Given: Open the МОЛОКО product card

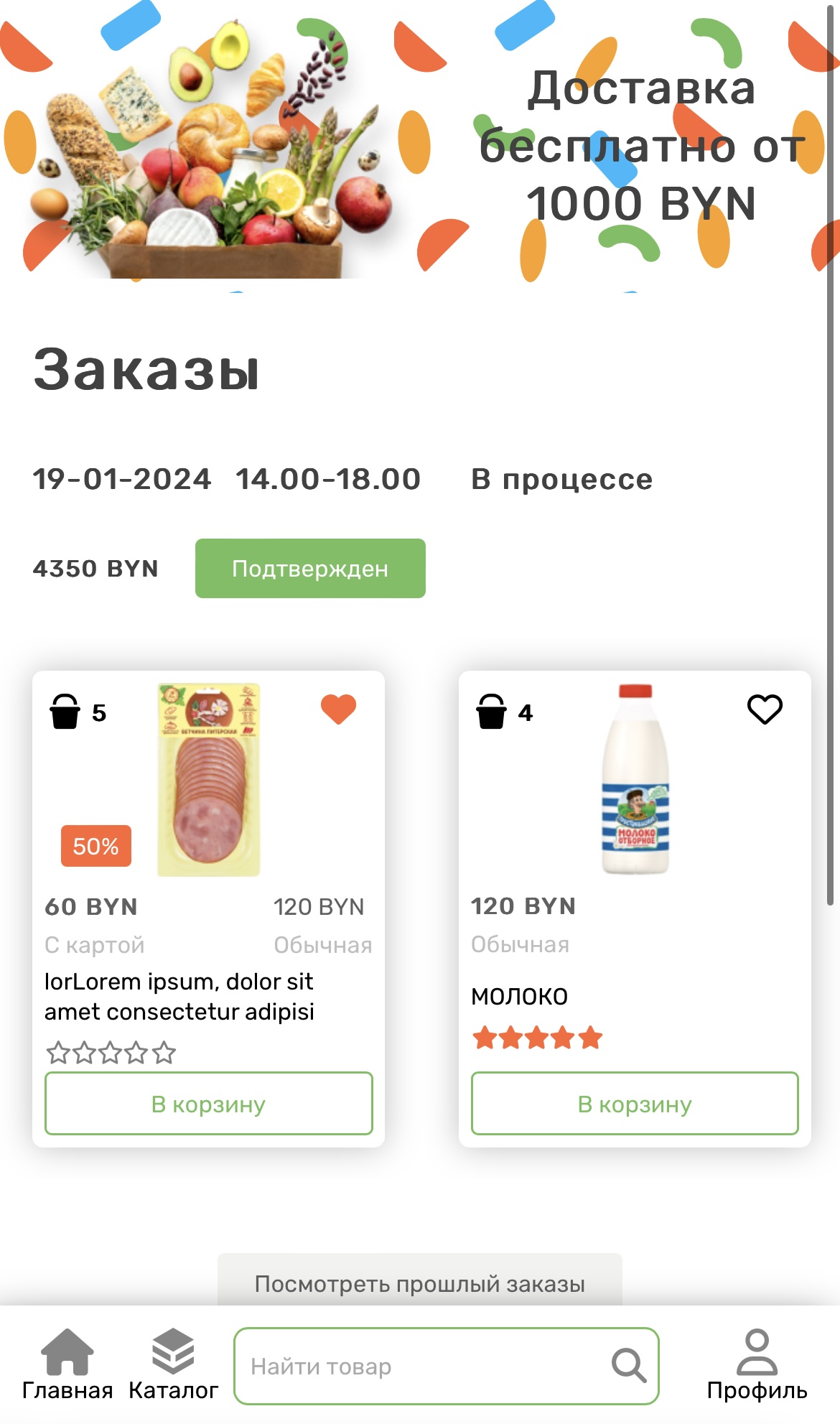Looking at the screenshot, I should tap(635, 908).
